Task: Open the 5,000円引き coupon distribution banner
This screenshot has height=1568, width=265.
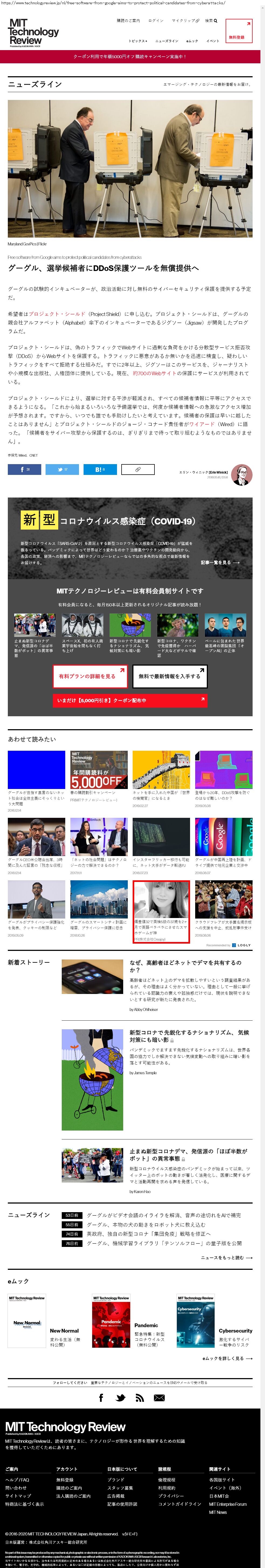Action: pos(130,701)
